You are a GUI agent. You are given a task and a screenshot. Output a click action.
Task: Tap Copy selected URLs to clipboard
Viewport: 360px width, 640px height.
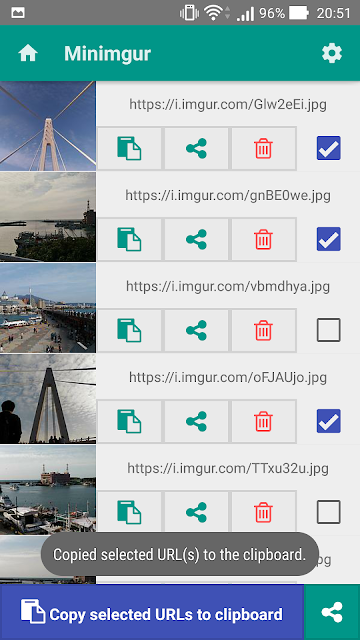(152, 612)
